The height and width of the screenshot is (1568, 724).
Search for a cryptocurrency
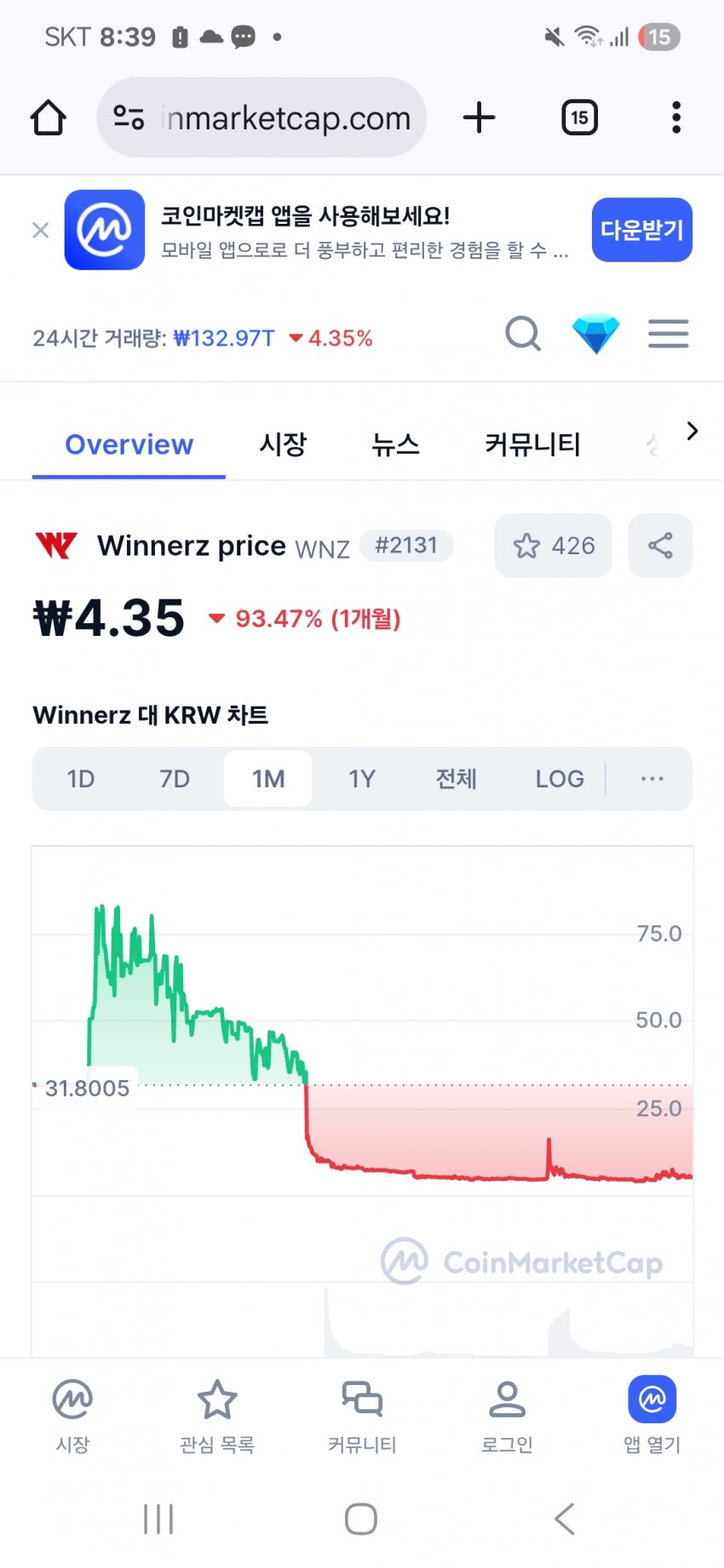[x=522, y=334]
